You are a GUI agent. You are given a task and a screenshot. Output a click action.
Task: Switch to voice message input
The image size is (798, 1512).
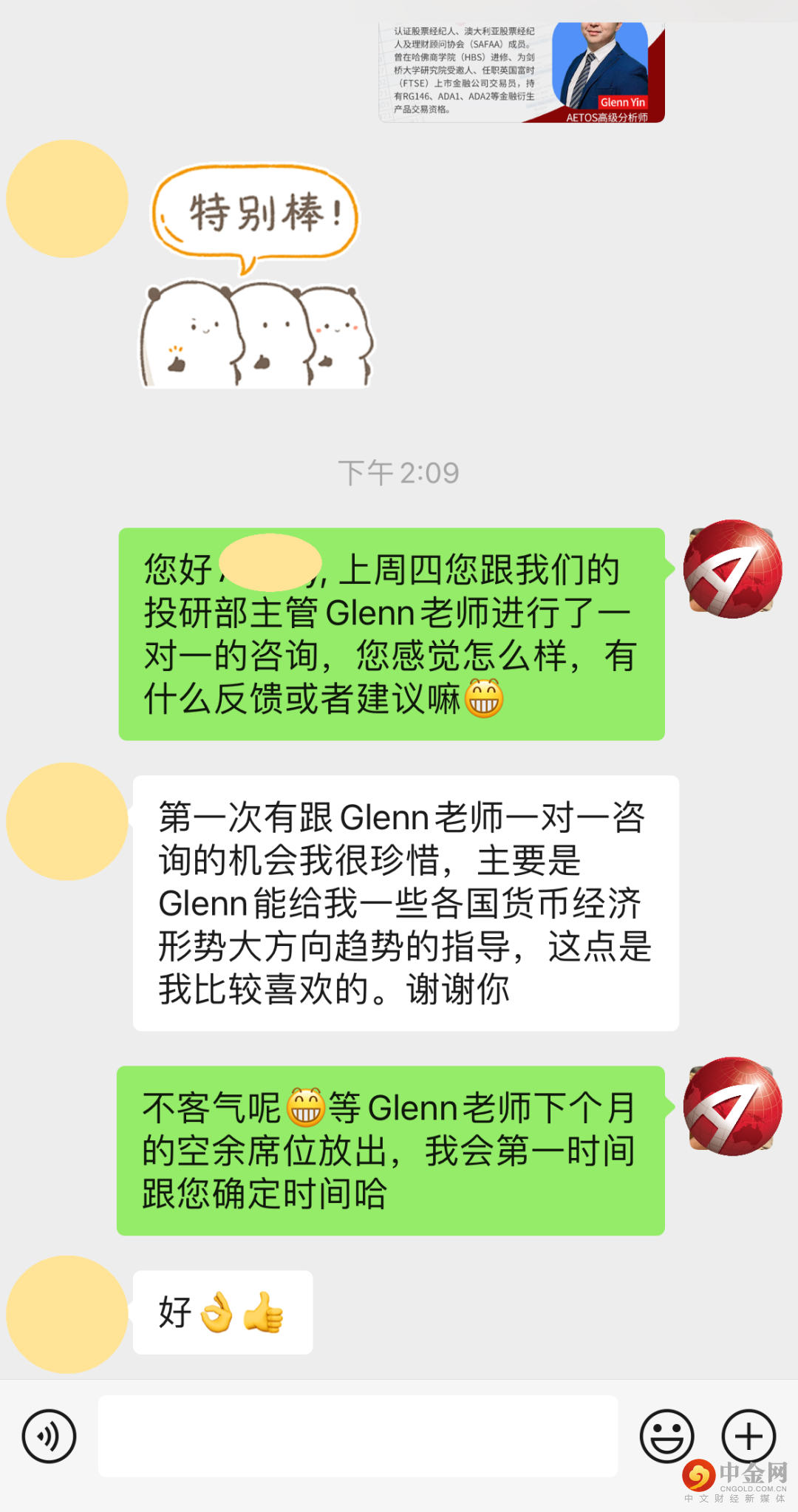(x=49, y=1436)
